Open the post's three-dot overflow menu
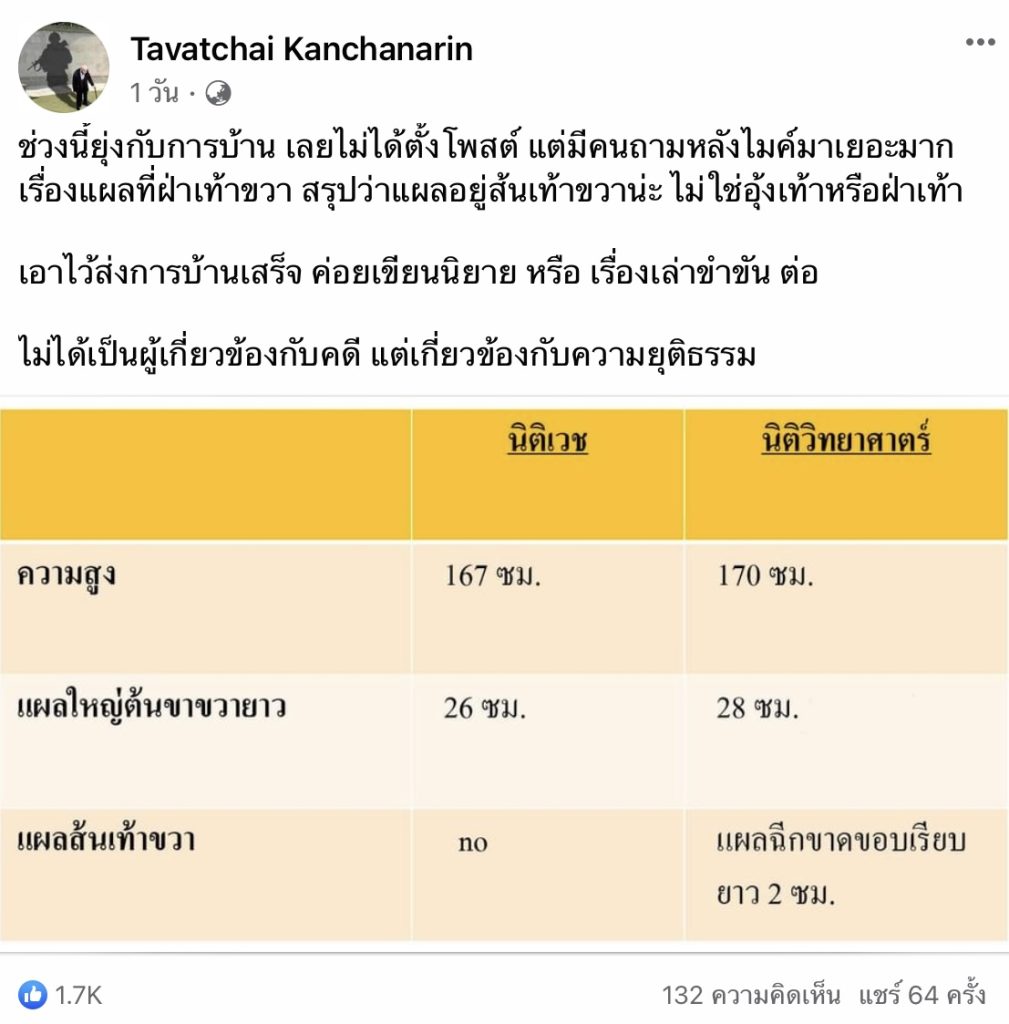This screenshot has height=1024, width=1009. (979, 43)
